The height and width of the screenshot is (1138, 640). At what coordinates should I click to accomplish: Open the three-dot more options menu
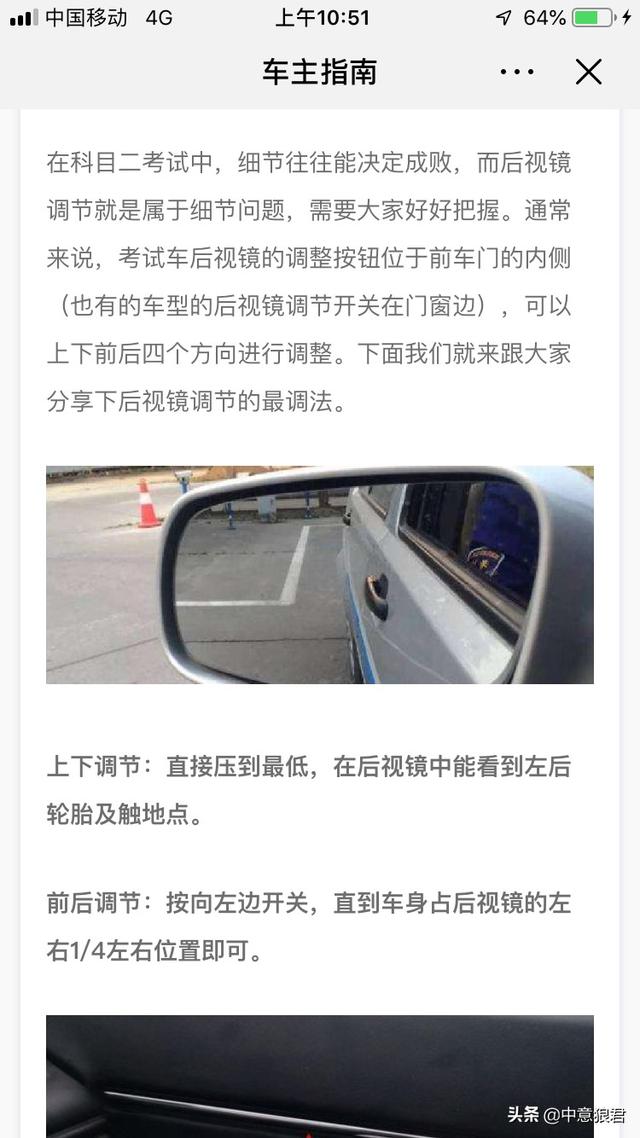(517, 72)
